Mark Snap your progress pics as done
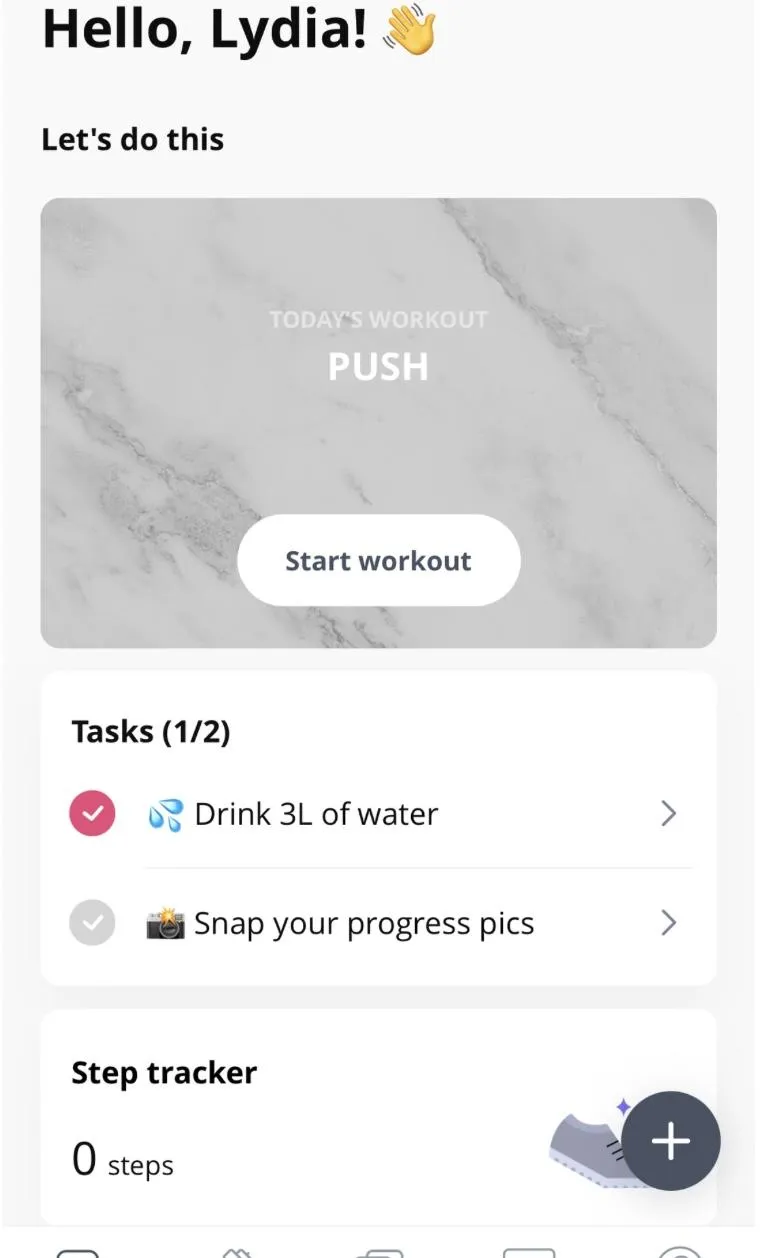Screen dimensions: 775x1258 click(x=92, y=923)
